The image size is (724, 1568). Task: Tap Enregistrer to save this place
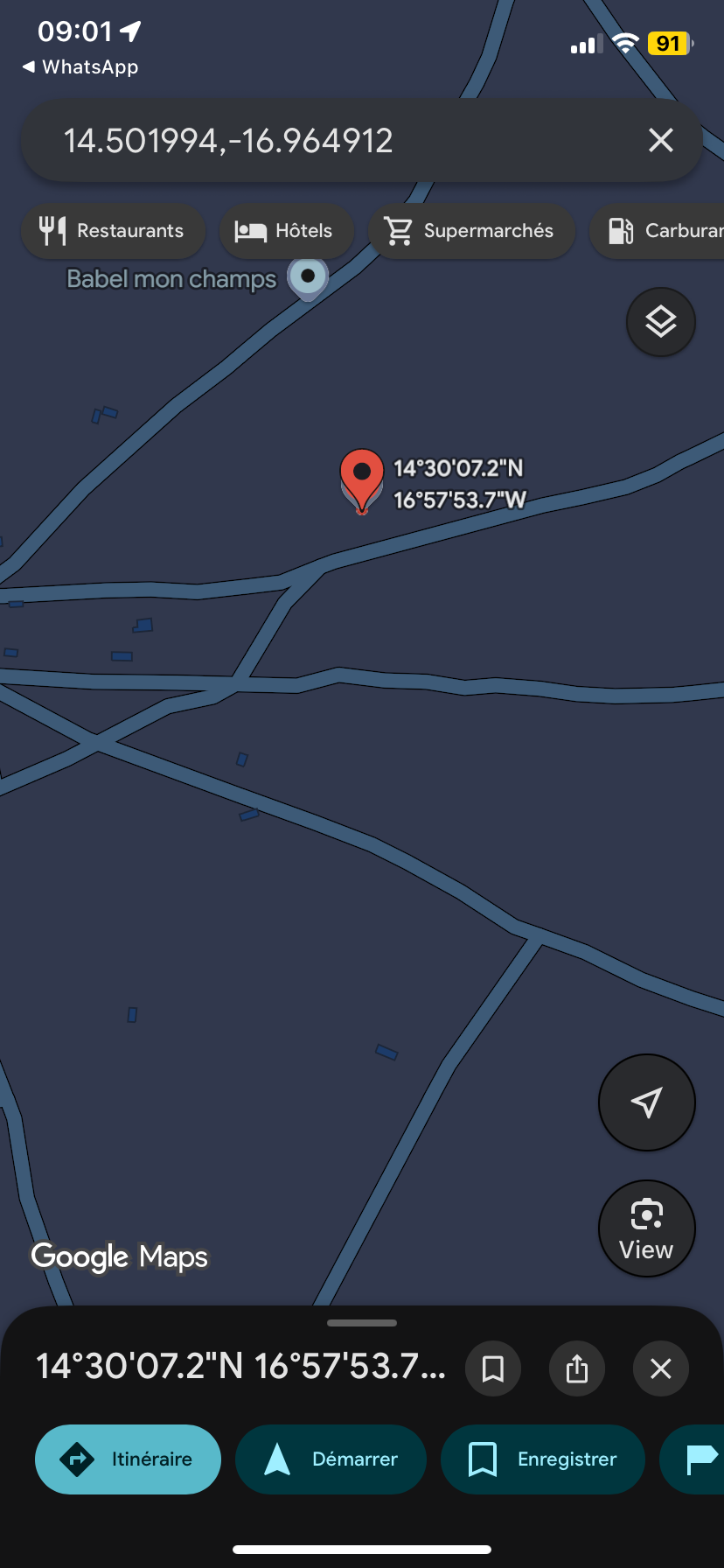coord(543,1459)
